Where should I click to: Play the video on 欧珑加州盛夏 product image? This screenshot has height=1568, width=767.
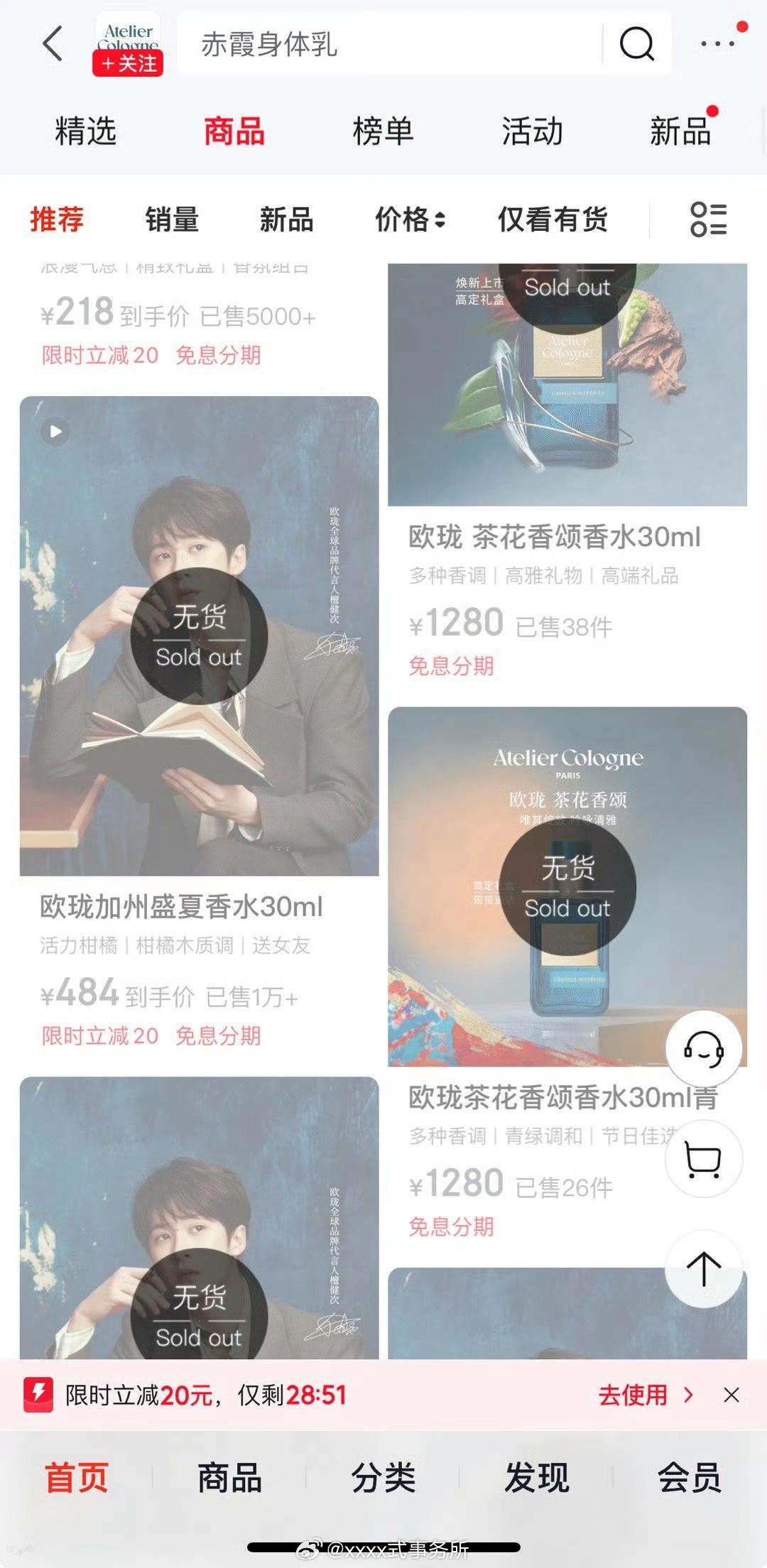click(57, 431)
